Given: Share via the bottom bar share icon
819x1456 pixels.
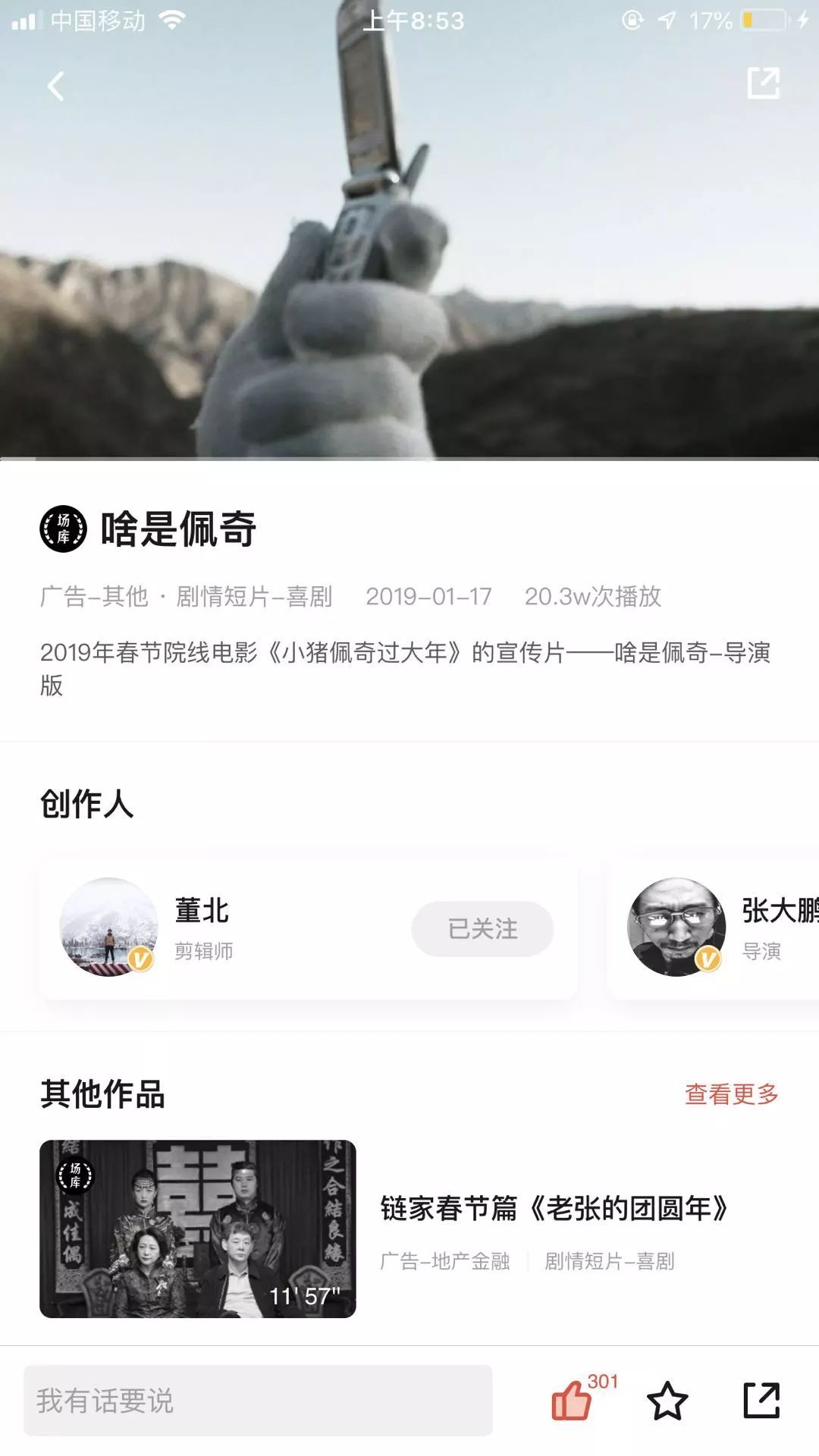Looking at the screenshot, I should coord(761,1401).
